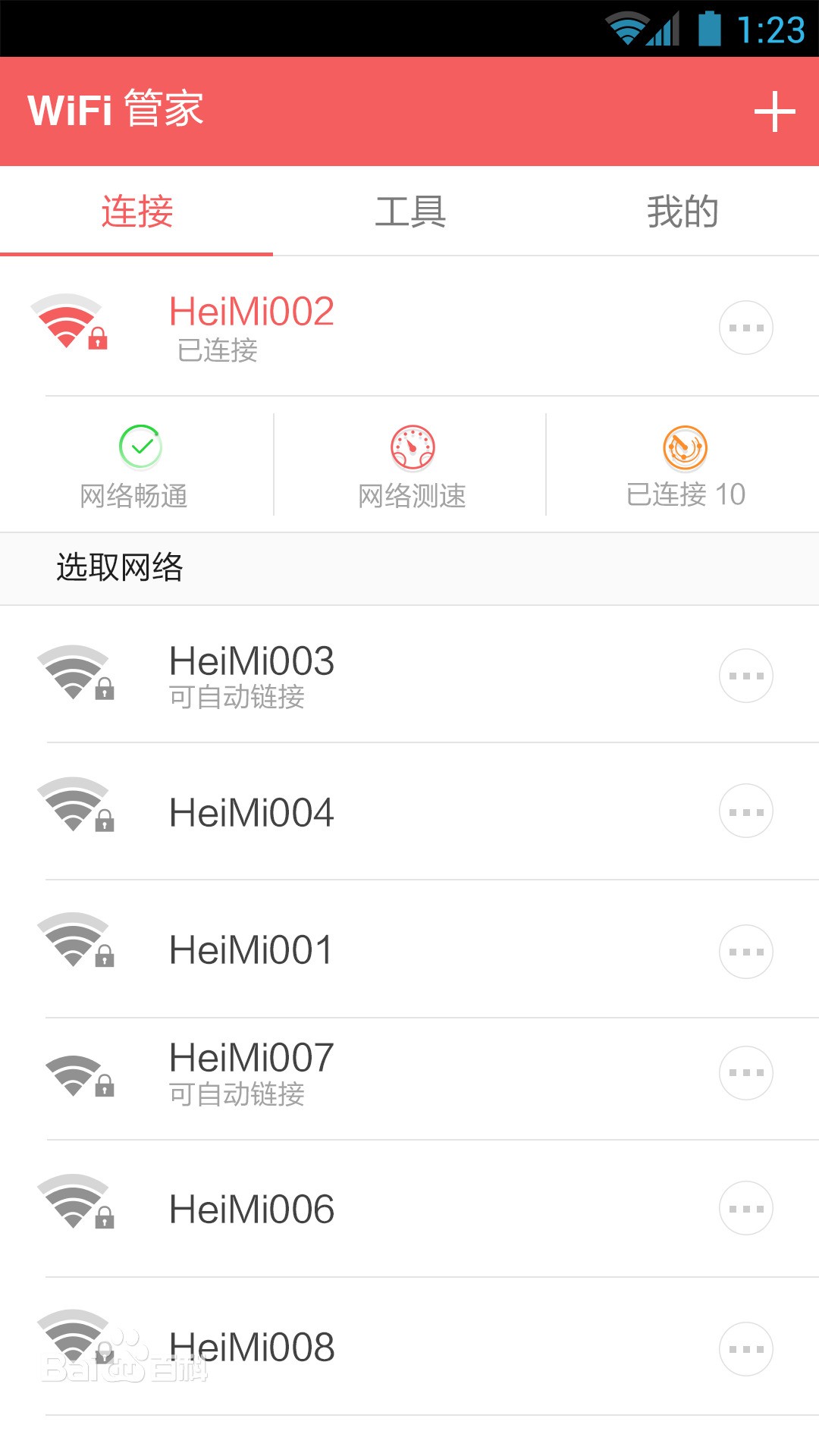This screenshot has height=1456, width=819.
Task: Open more options for HeiMi007
Action: click(x=745, y=1072)
